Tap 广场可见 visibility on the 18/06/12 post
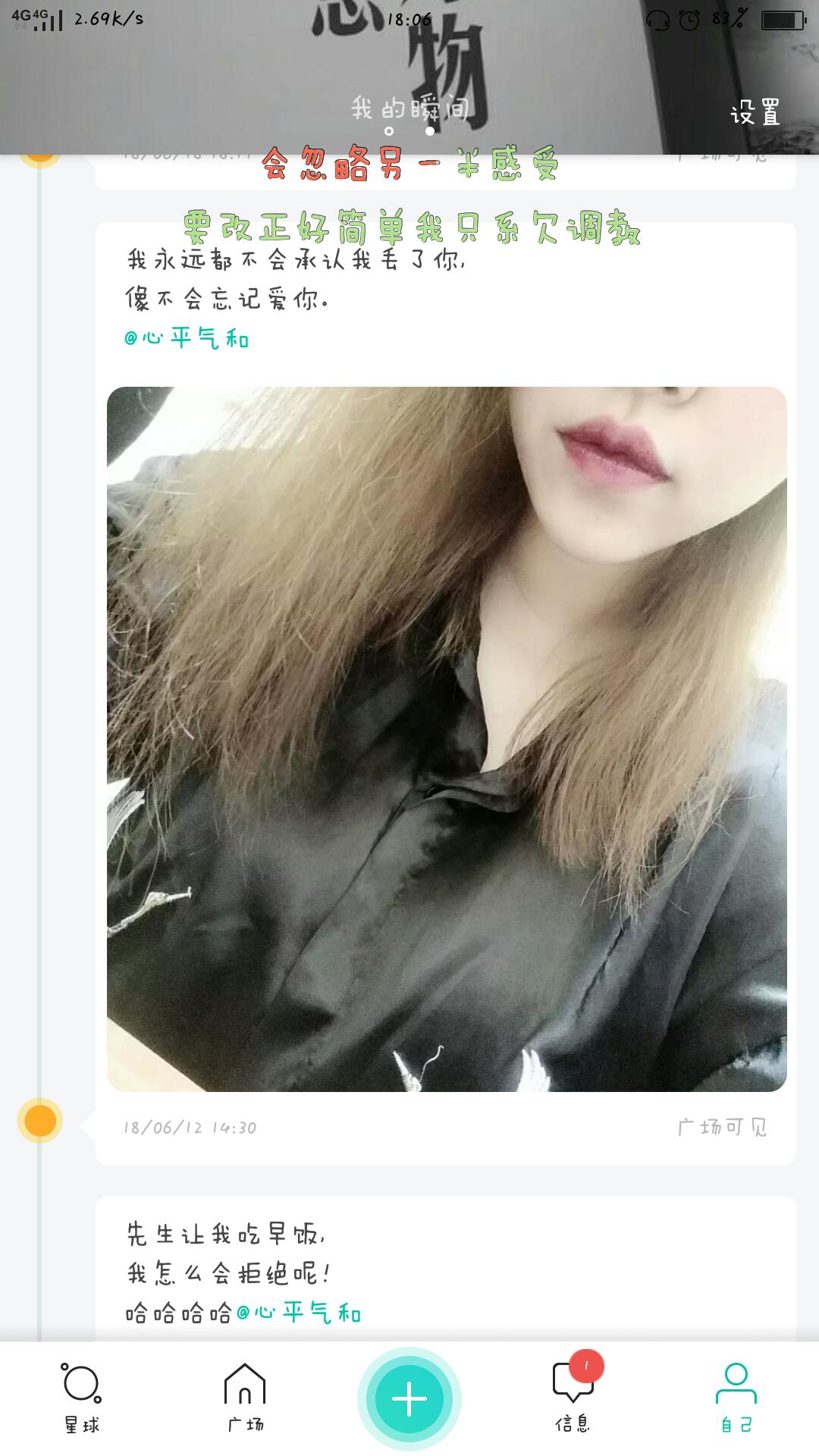The height and width of the screenshot is (1456, 819). 722,1127
